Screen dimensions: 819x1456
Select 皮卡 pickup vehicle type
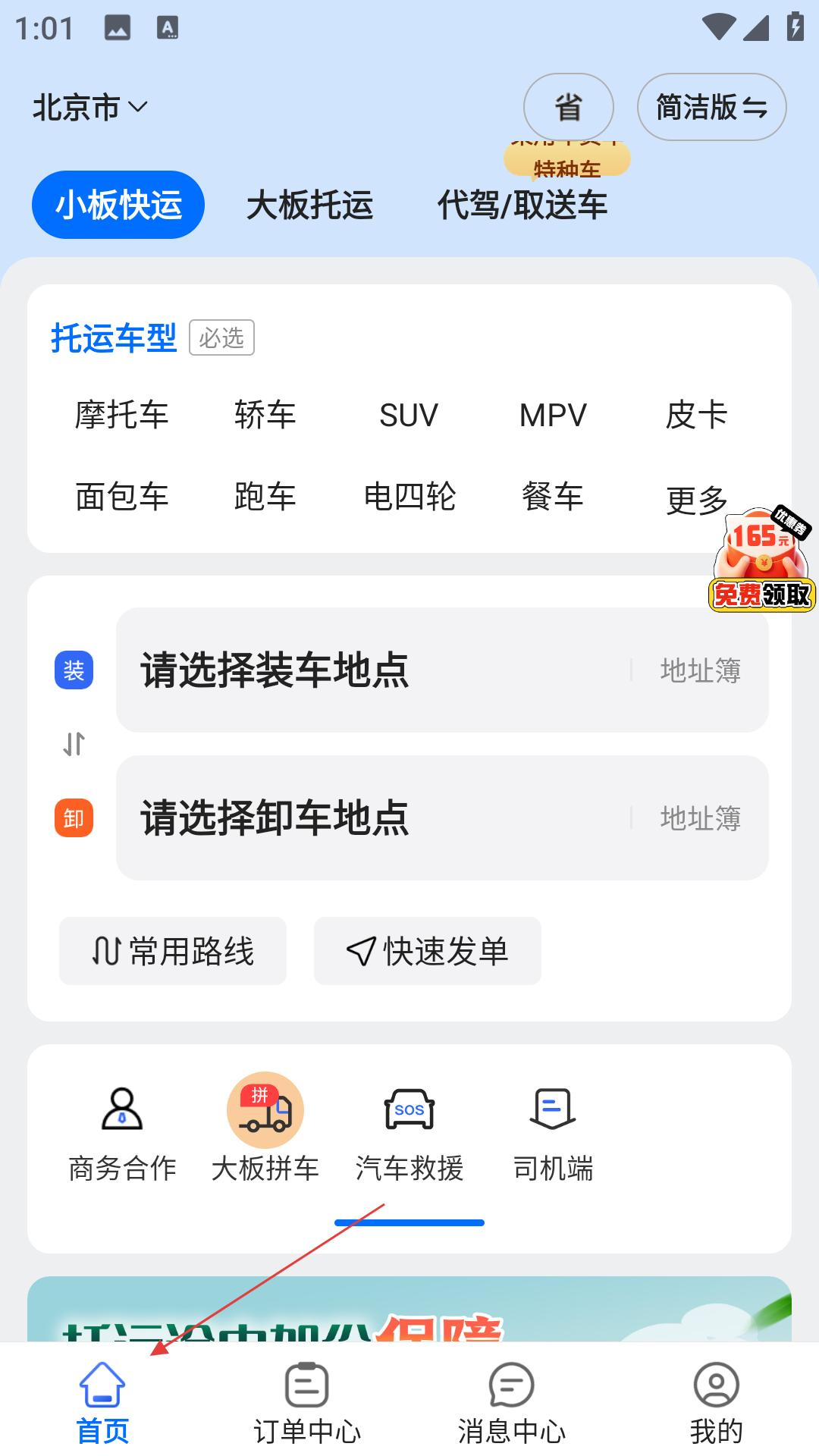[x=697, y=416]
